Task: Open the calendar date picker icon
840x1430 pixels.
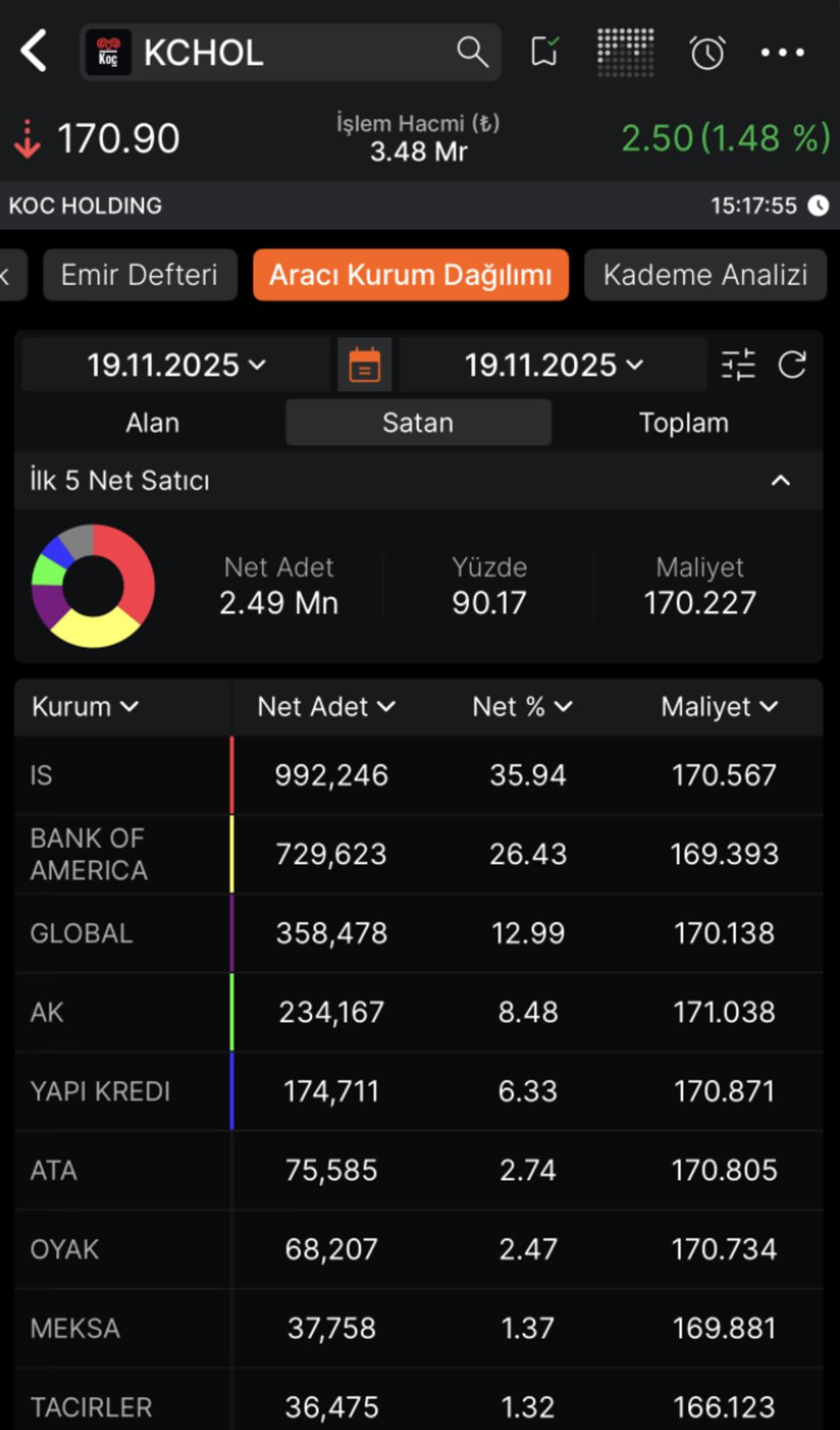Action: point(362,364)
